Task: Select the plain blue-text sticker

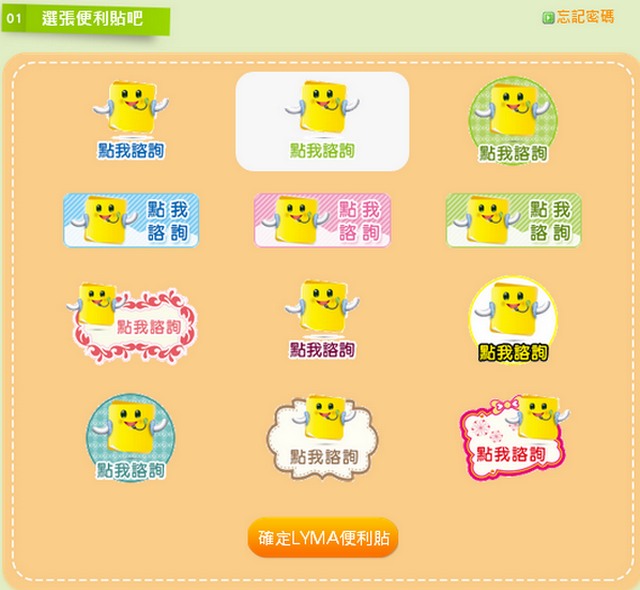Action: [131, 122]
